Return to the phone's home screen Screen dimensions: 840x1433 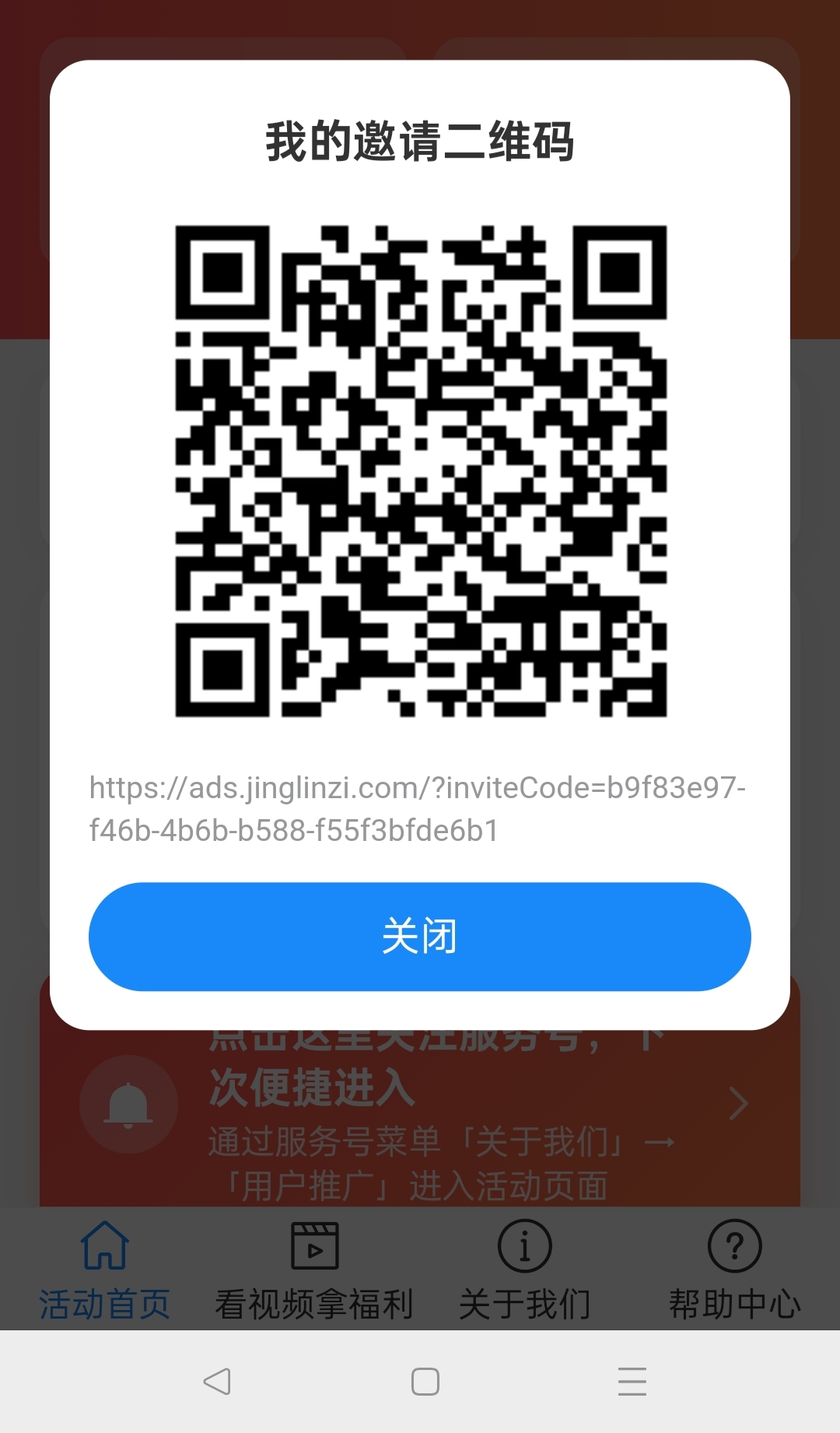(425, 1382)
